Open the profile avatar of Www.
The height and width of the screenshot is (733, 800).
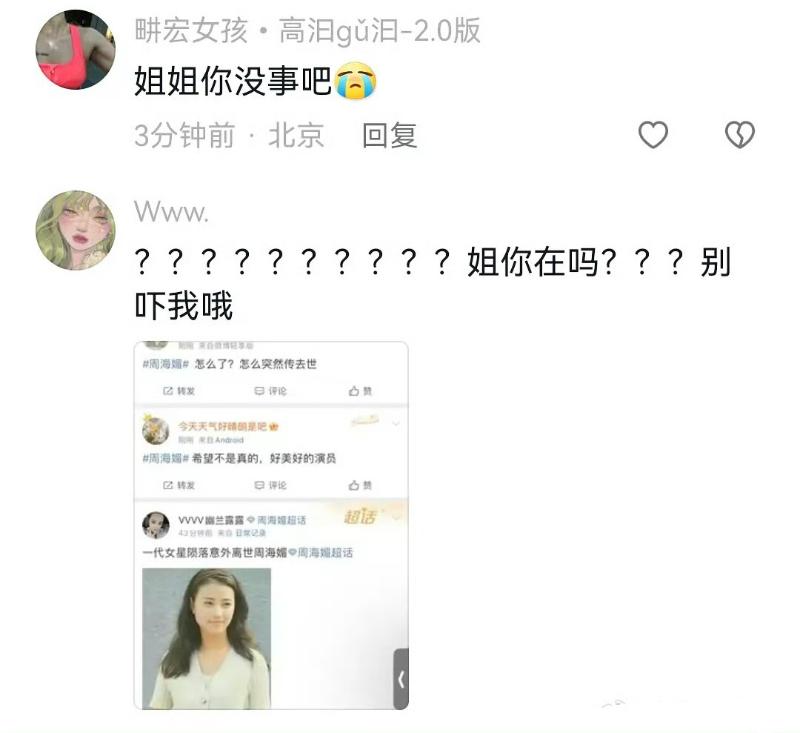75,230
